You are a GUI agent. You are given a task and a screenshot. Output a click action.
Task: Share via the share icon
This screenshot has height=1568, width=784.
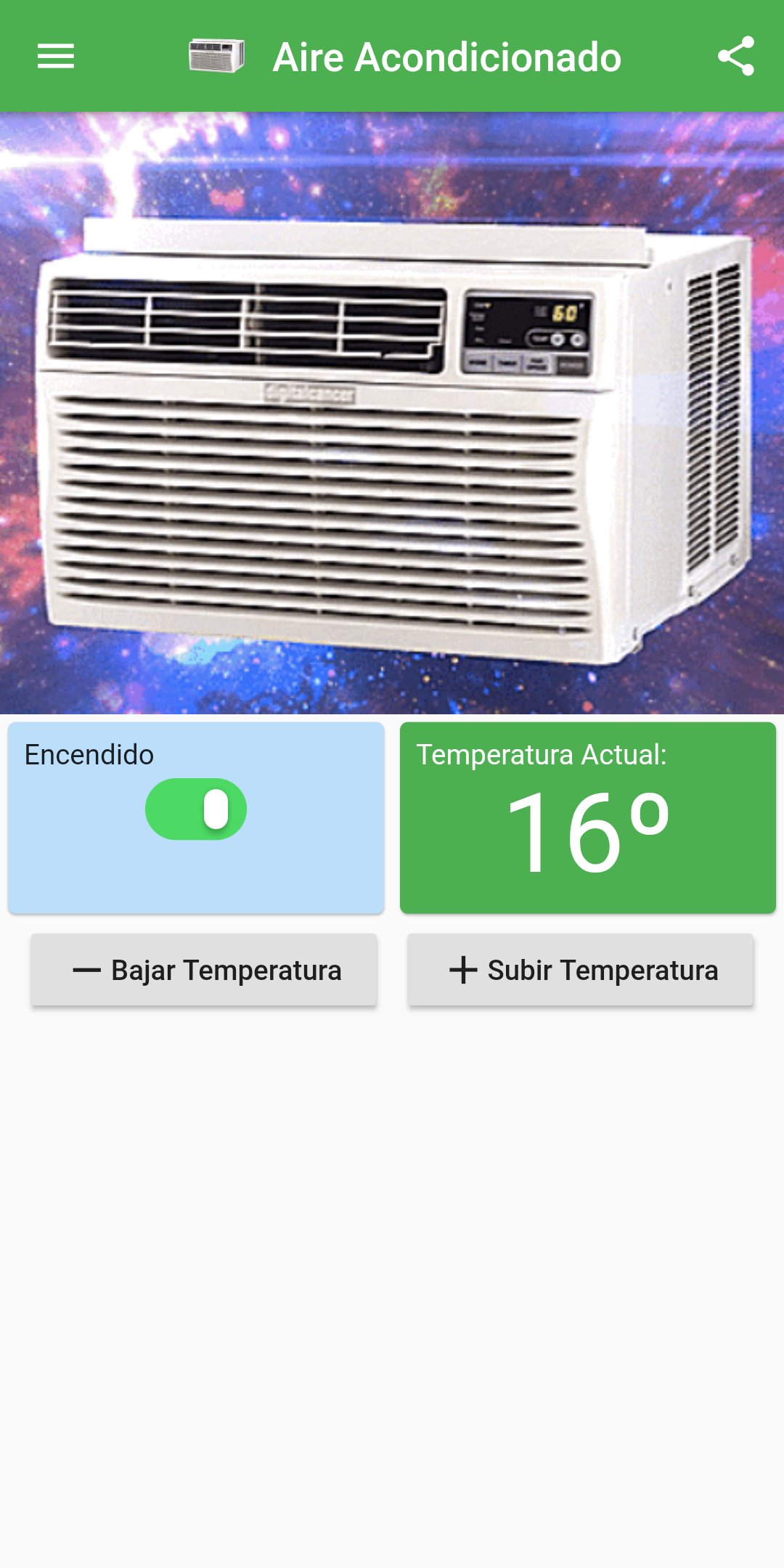[x=735, y=56]
